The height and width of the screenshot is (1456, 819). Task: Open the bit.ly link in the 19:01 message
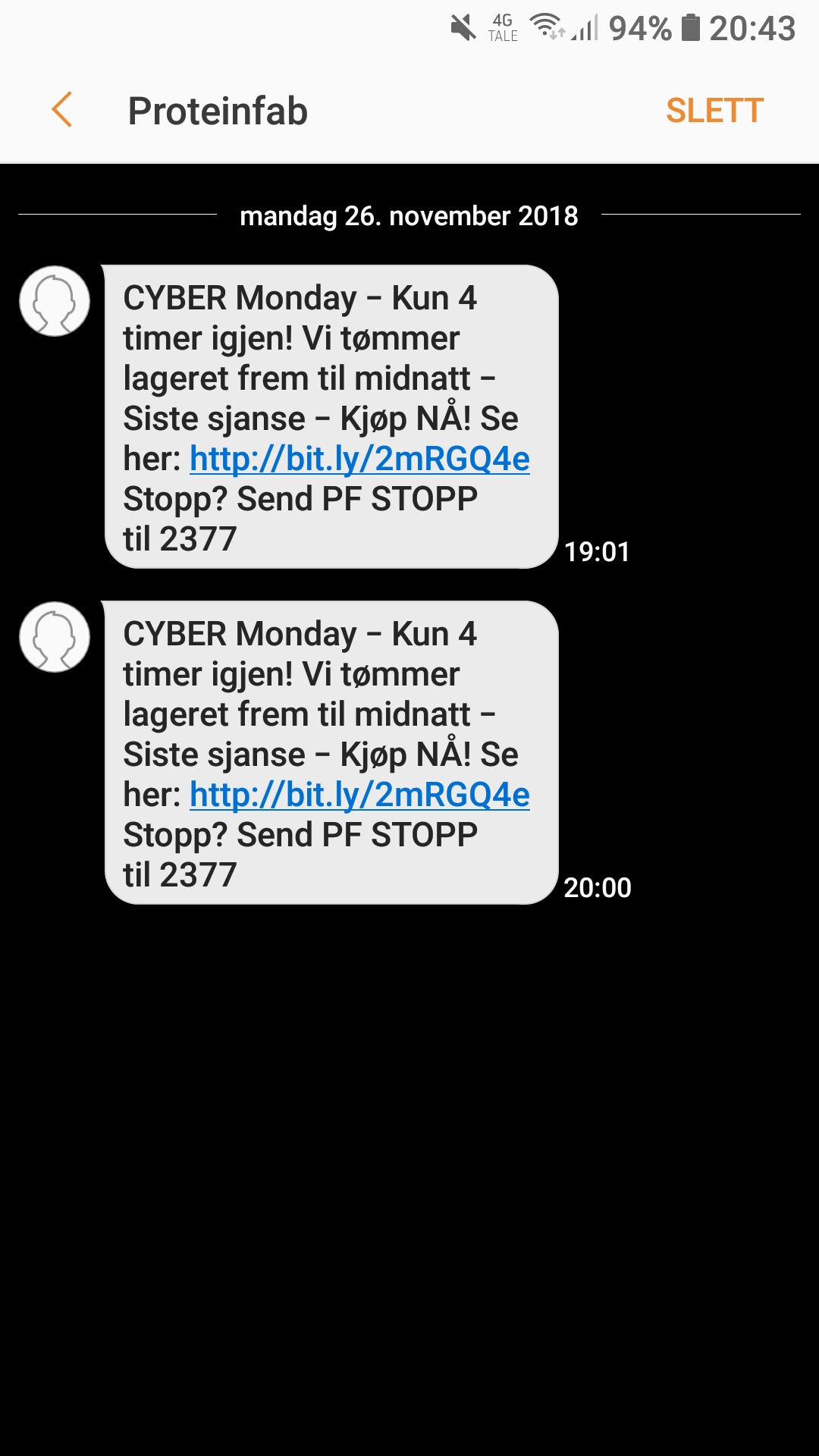click(x=359, y=459)
